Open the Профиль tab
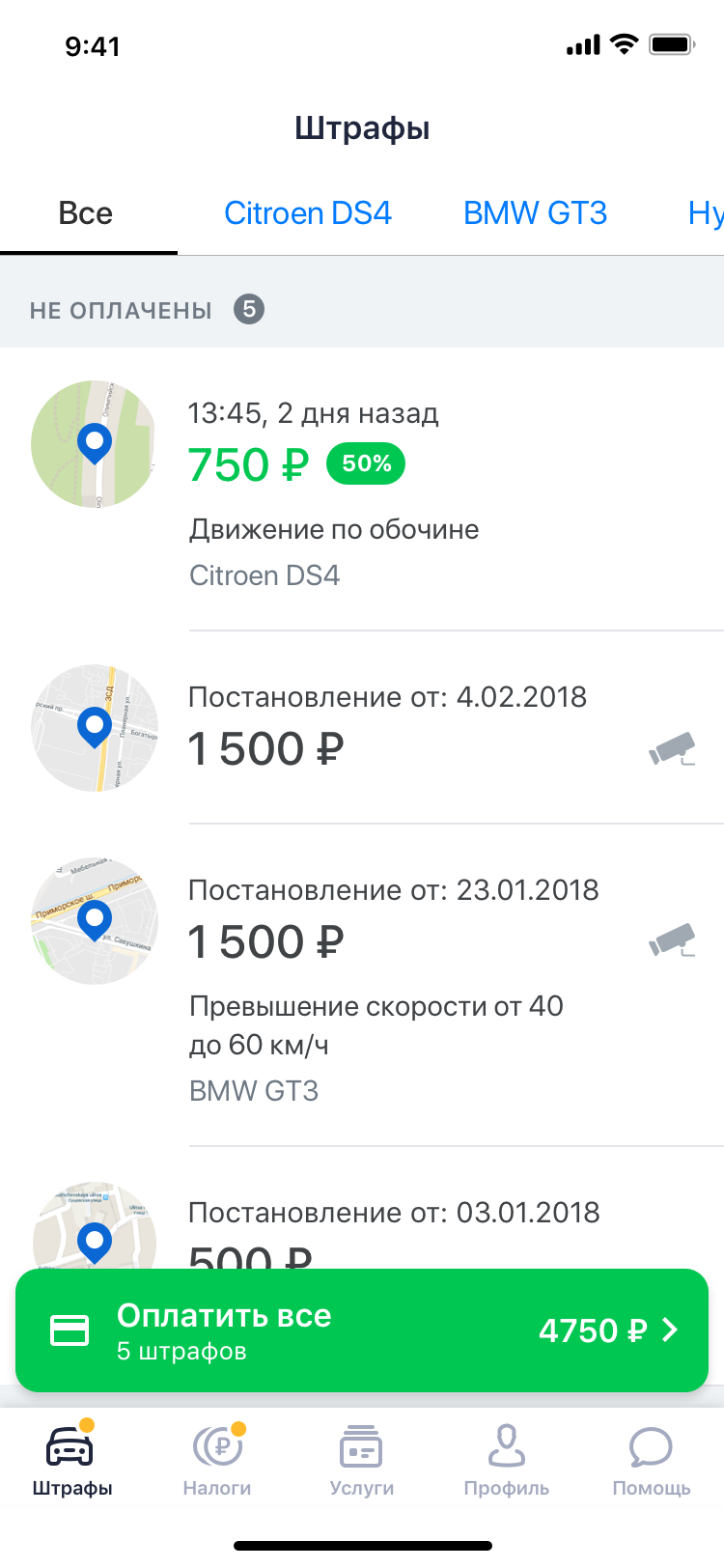724x1568 pixels. [x=506, y=1458]
